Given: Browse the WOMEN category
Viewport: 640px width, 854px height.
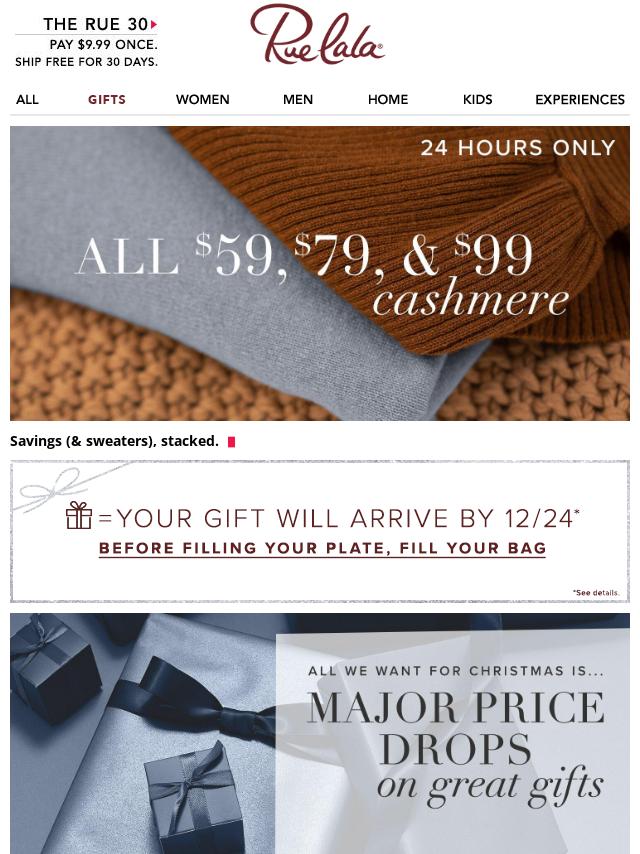Looking at the screenshot, I should pos(202,99).
